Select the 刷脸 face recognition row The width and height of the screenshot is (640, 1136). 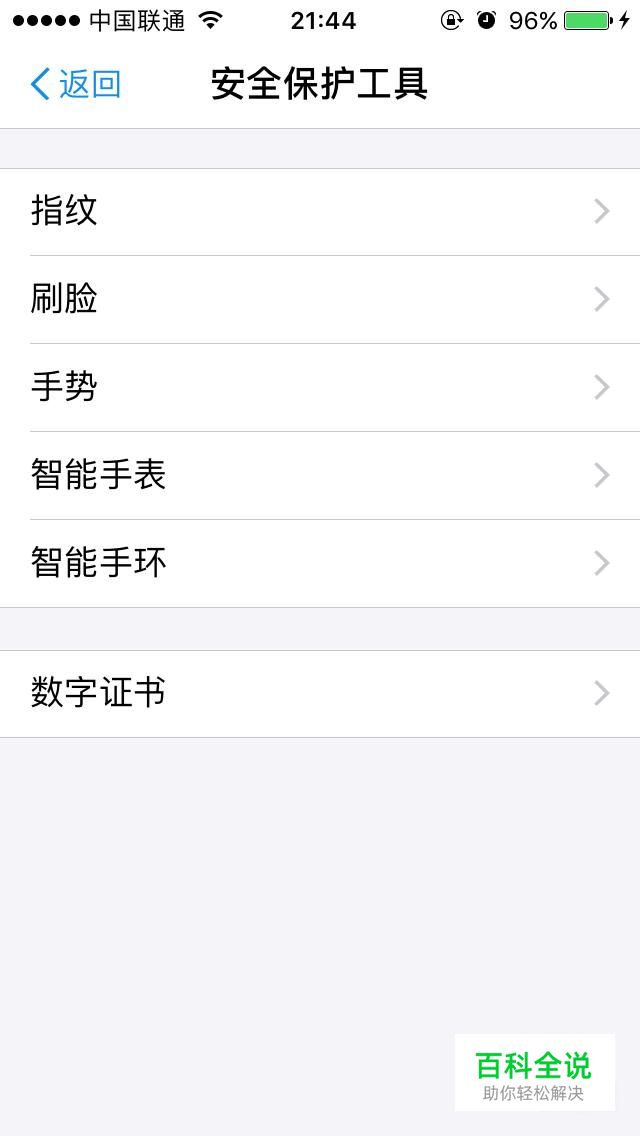point(320,300)
